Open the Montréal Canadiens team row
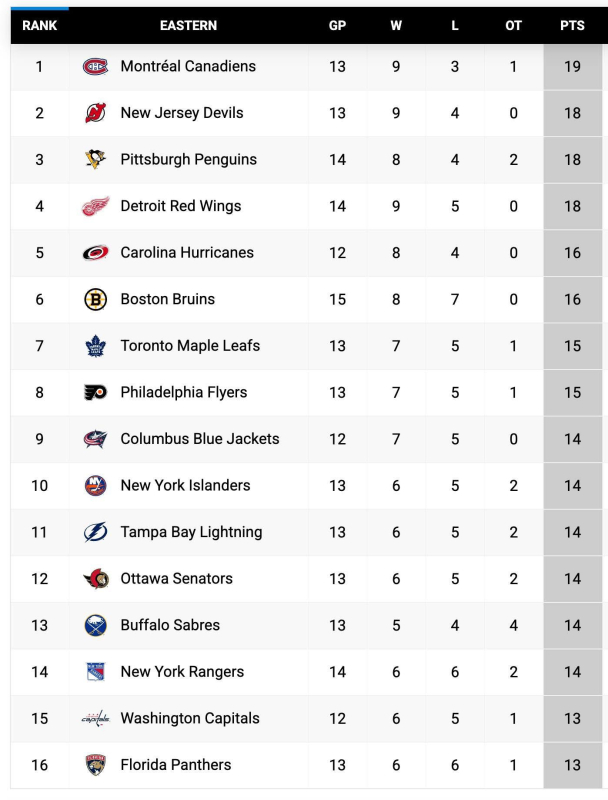The width and height of the screenshot is (608, 800). tap(188, 67)
